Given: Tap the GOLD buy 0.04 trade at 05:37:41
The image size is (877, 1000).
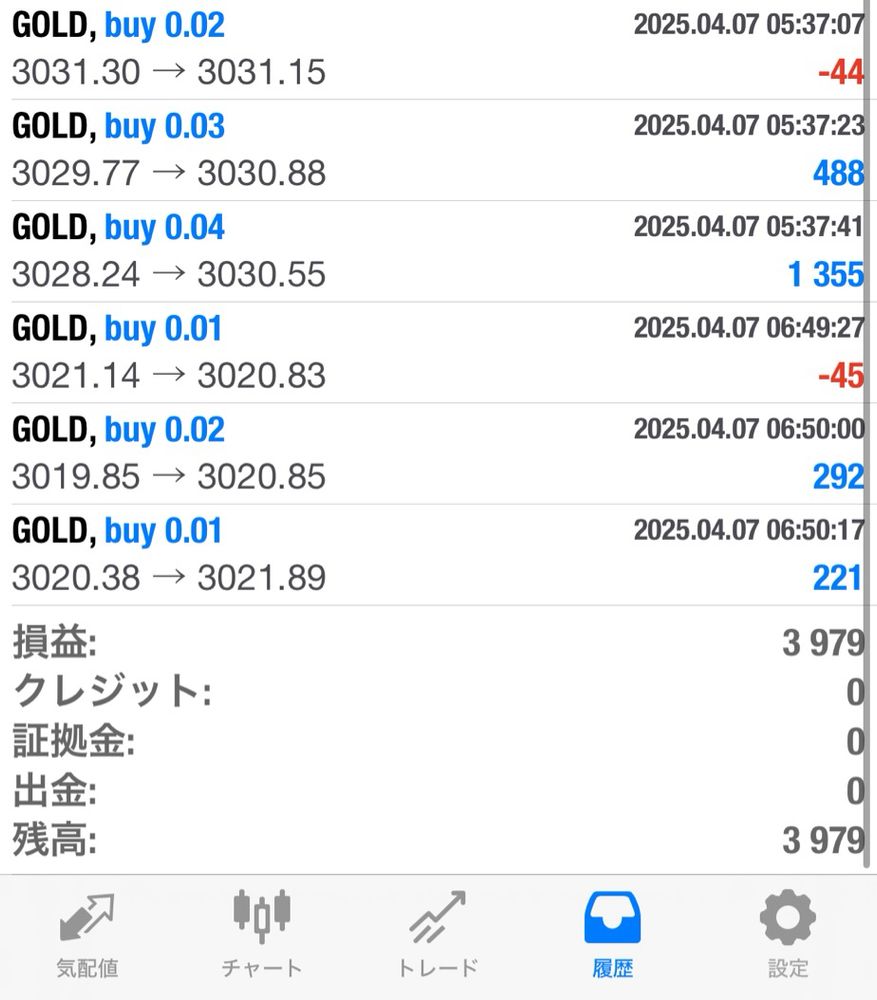Looking at the screenshot, I should [438, 251].
